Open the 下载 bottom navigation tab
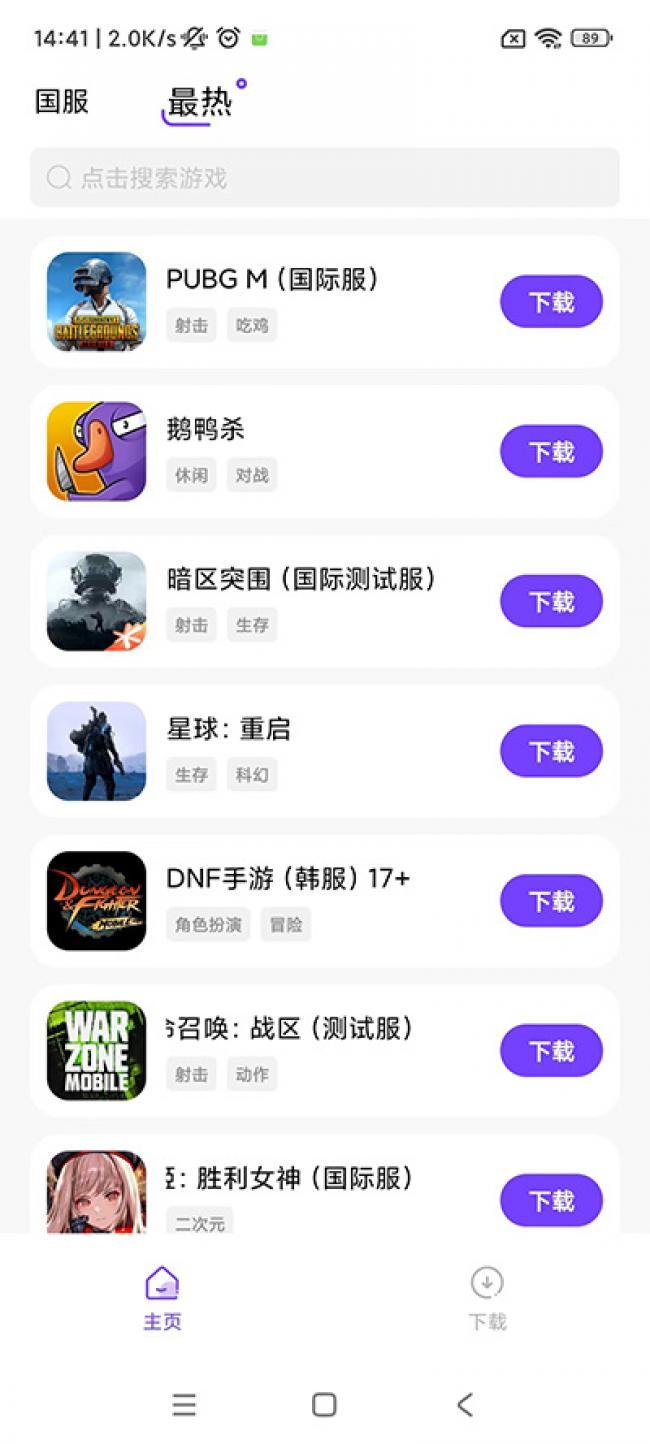 [x=487, y=1298]
